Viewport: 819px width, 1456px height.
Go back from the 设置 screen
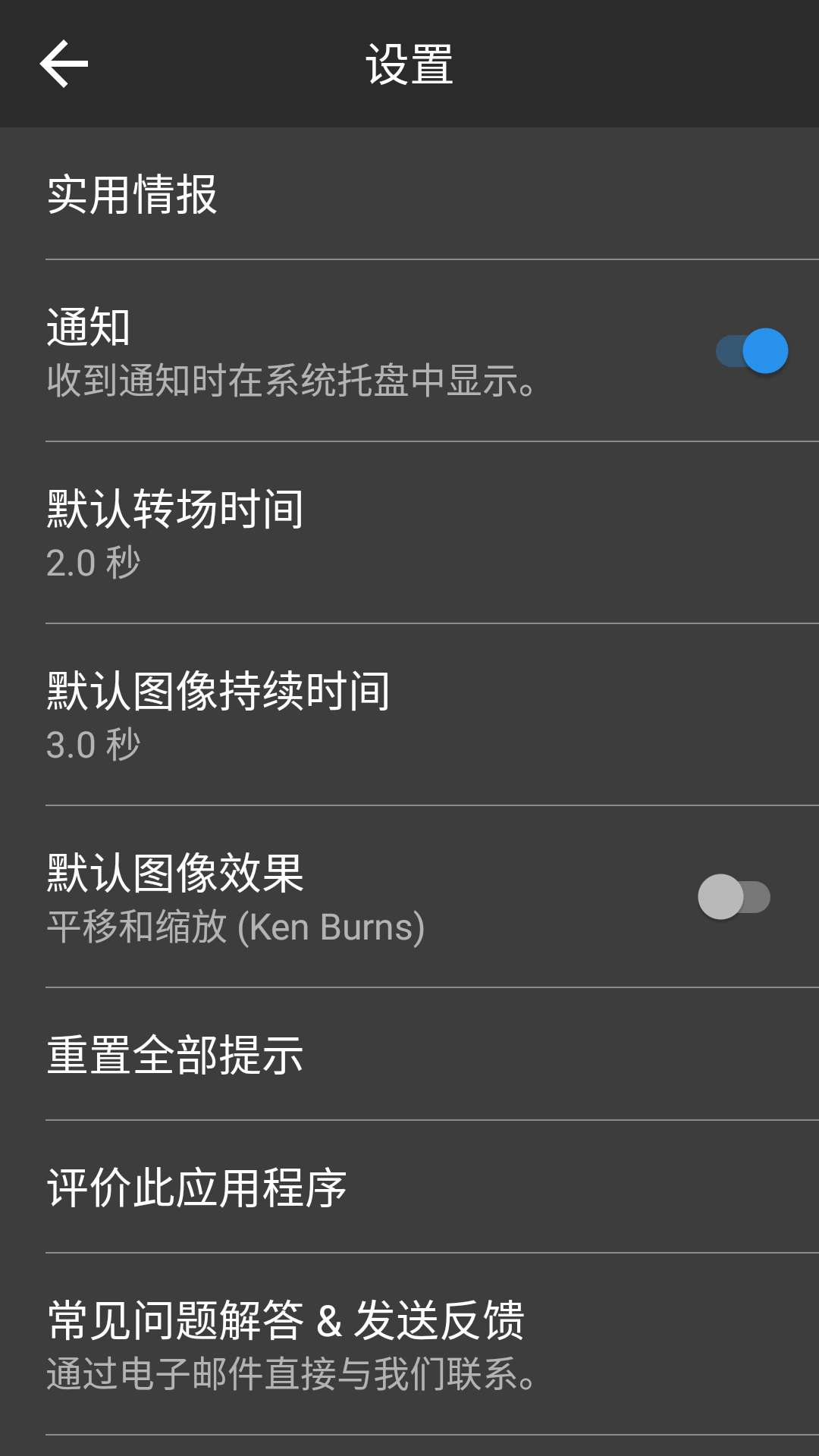point(64,64)
